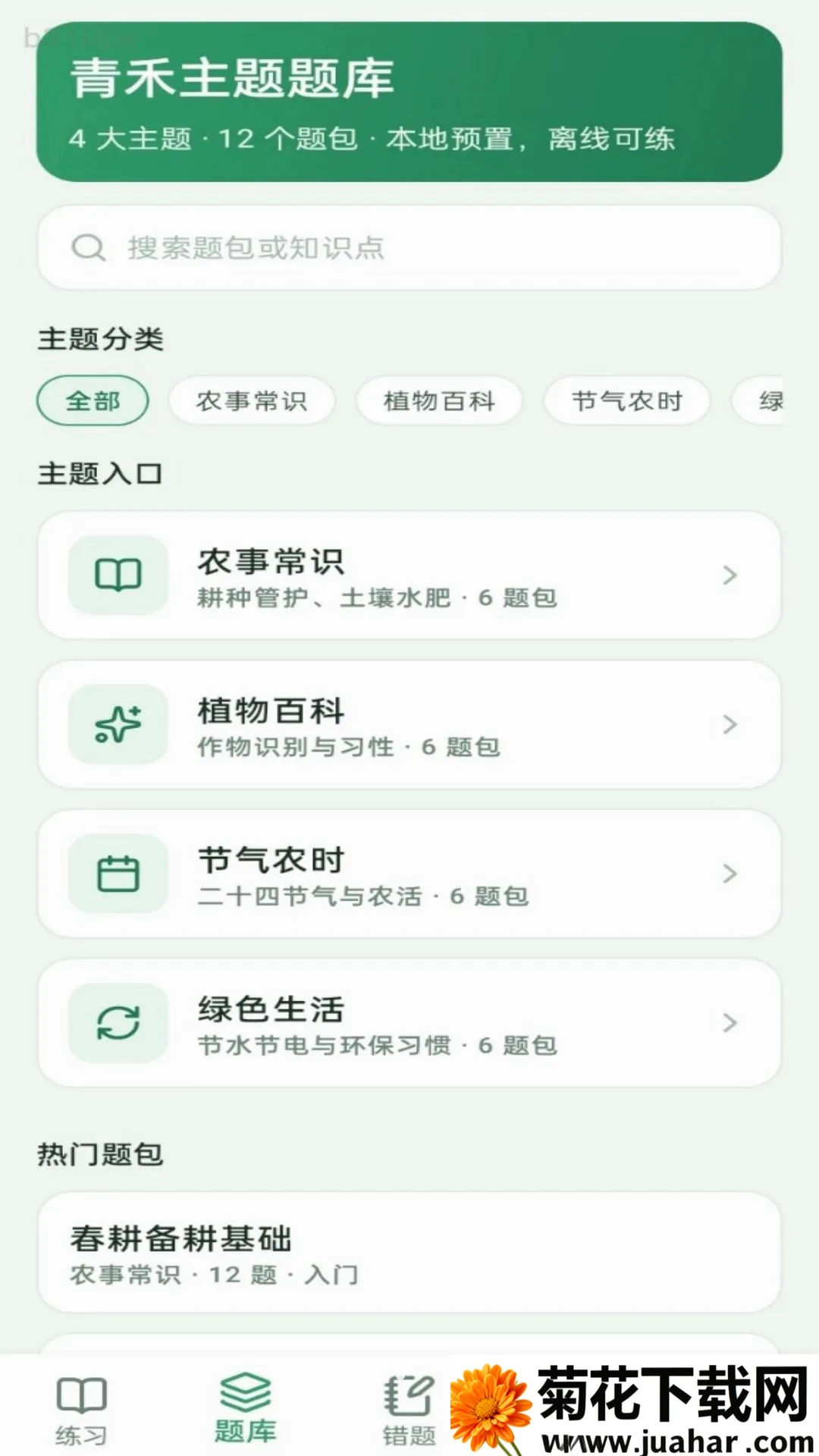
Task: Go to the 错题 tab
Action: click(409, 1410)
